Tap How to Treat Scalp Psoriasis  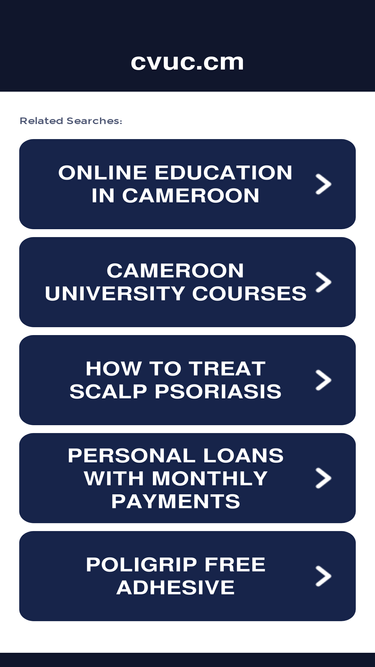click(x=188, y=380)
